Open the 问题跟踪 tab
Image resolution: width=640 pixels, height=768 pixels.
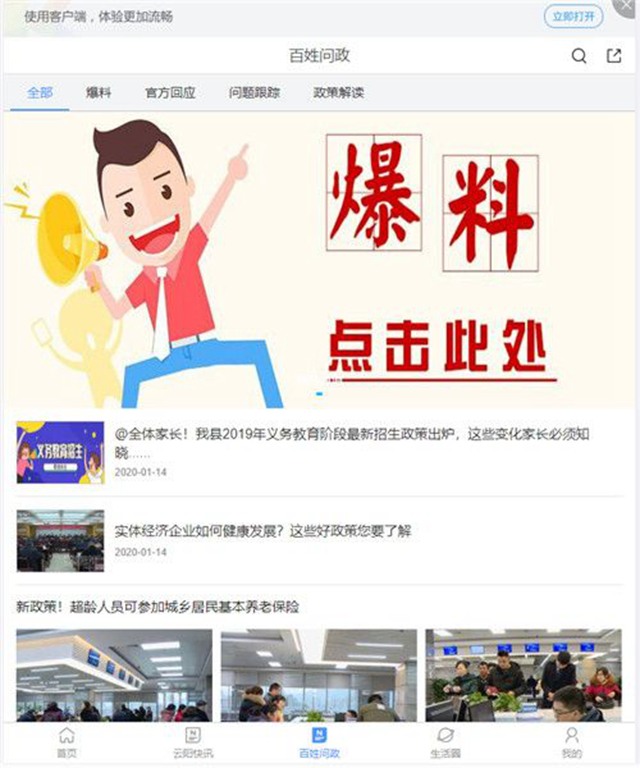pyautogui.click(x=254, y=93)
